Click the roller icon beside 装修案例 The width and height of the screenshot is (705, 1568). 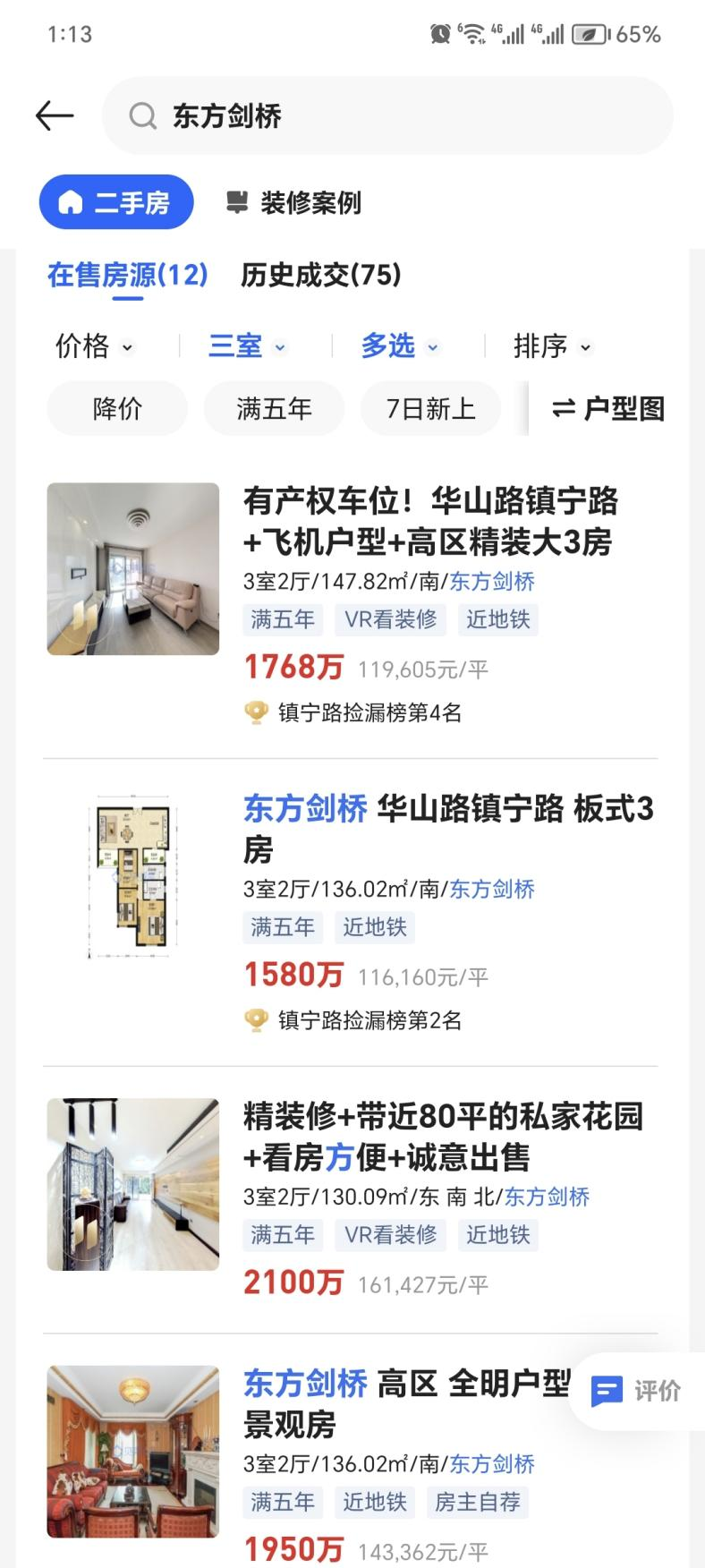click(x=236, y=203)
